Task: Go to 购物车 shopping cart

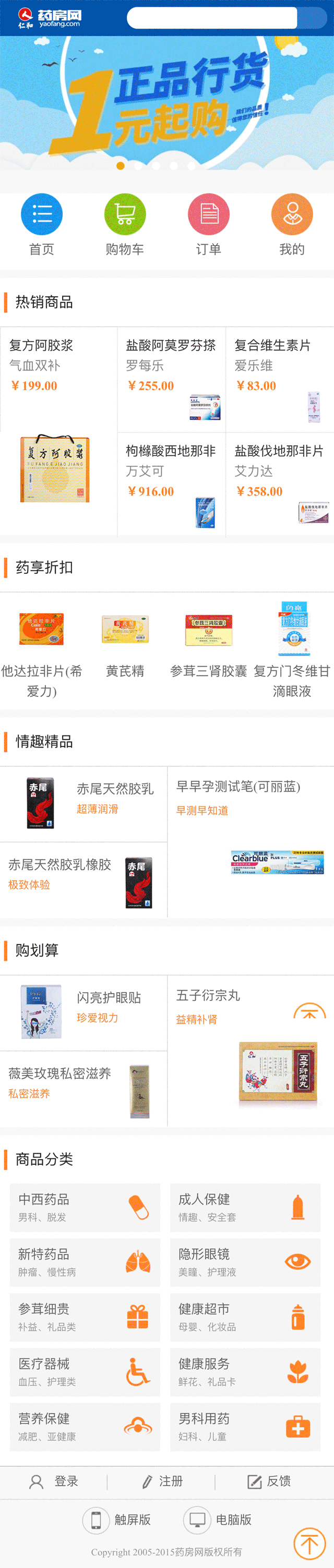Action: (x=125, y=223)
